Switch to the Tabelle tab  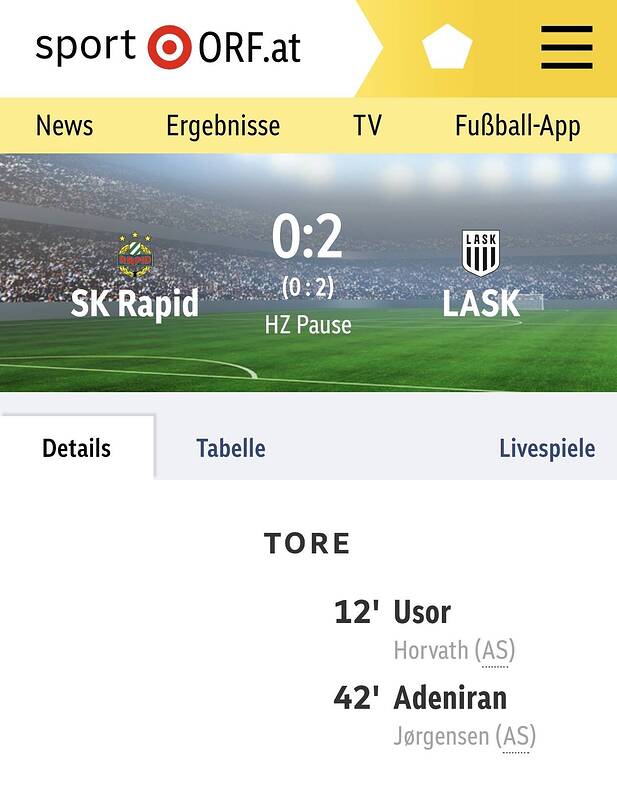(231, 448)
